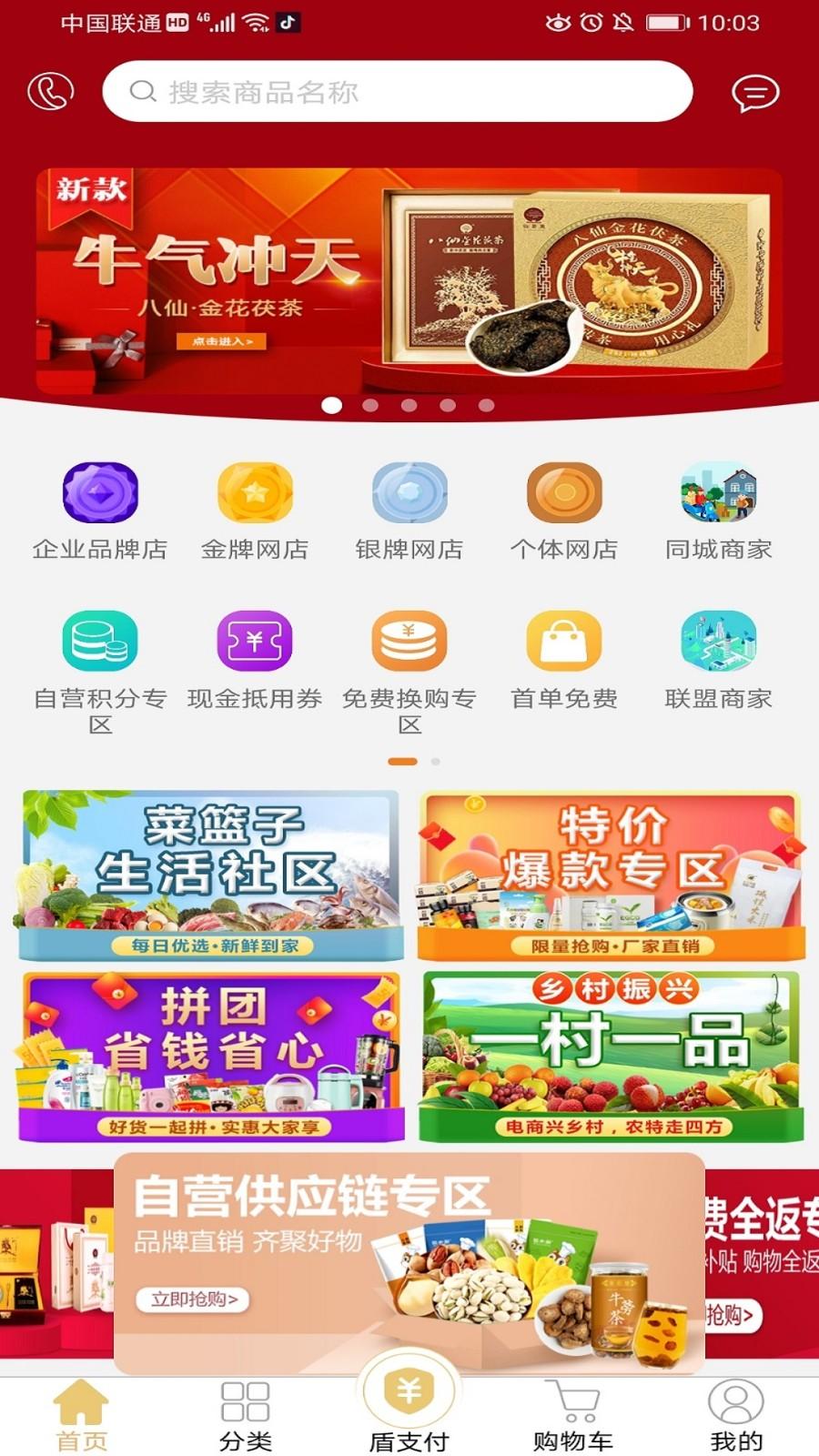Go to the 购物车 tab

point(572,1416)
